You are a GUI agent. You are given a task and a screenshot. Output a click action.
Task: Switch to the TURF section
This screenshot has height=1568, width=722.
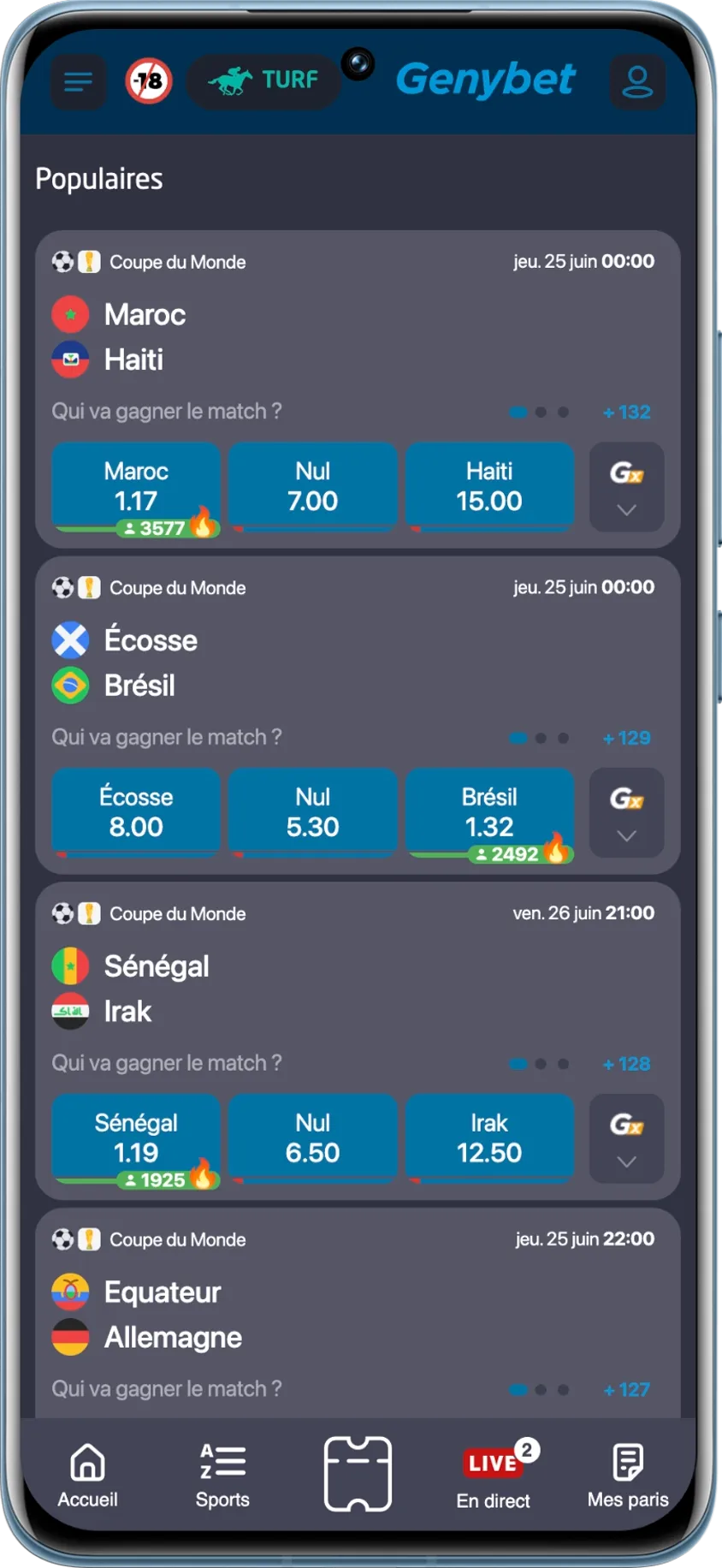[263, 80]
